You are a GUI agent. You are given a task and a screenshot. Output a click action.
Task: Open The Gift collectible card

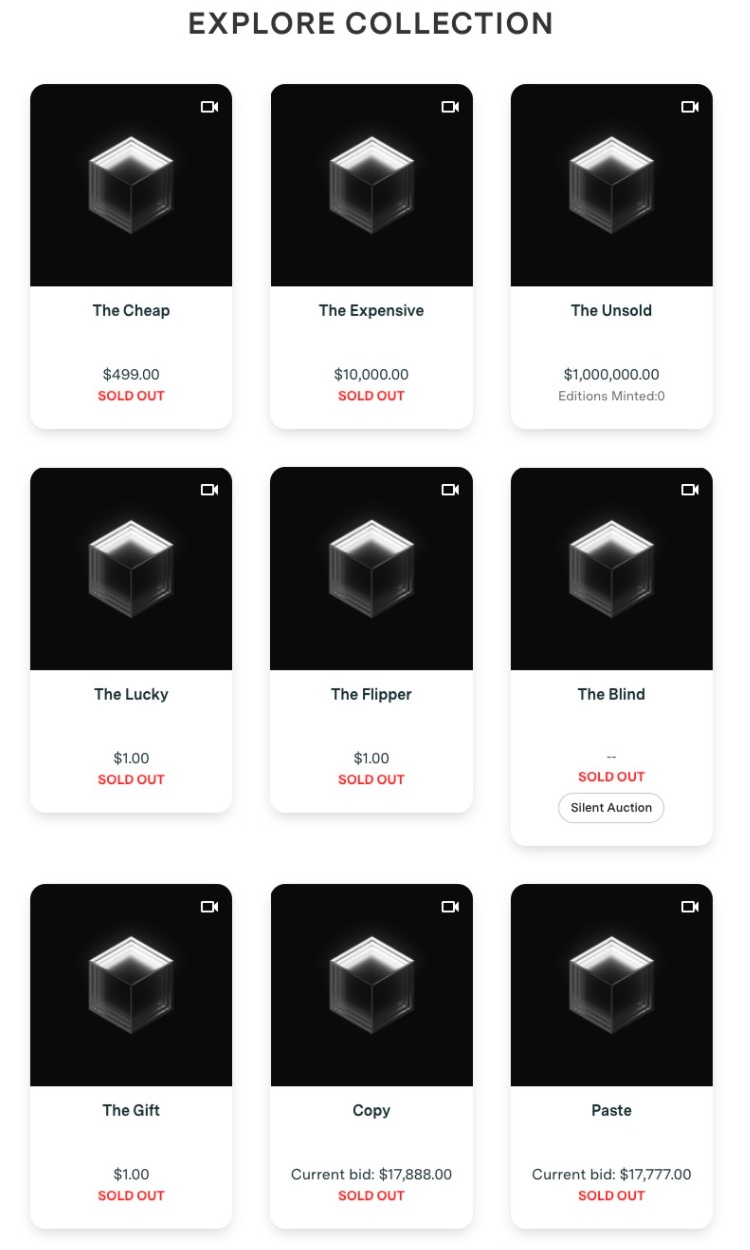pyautogui.click(x=131, y=1056)
